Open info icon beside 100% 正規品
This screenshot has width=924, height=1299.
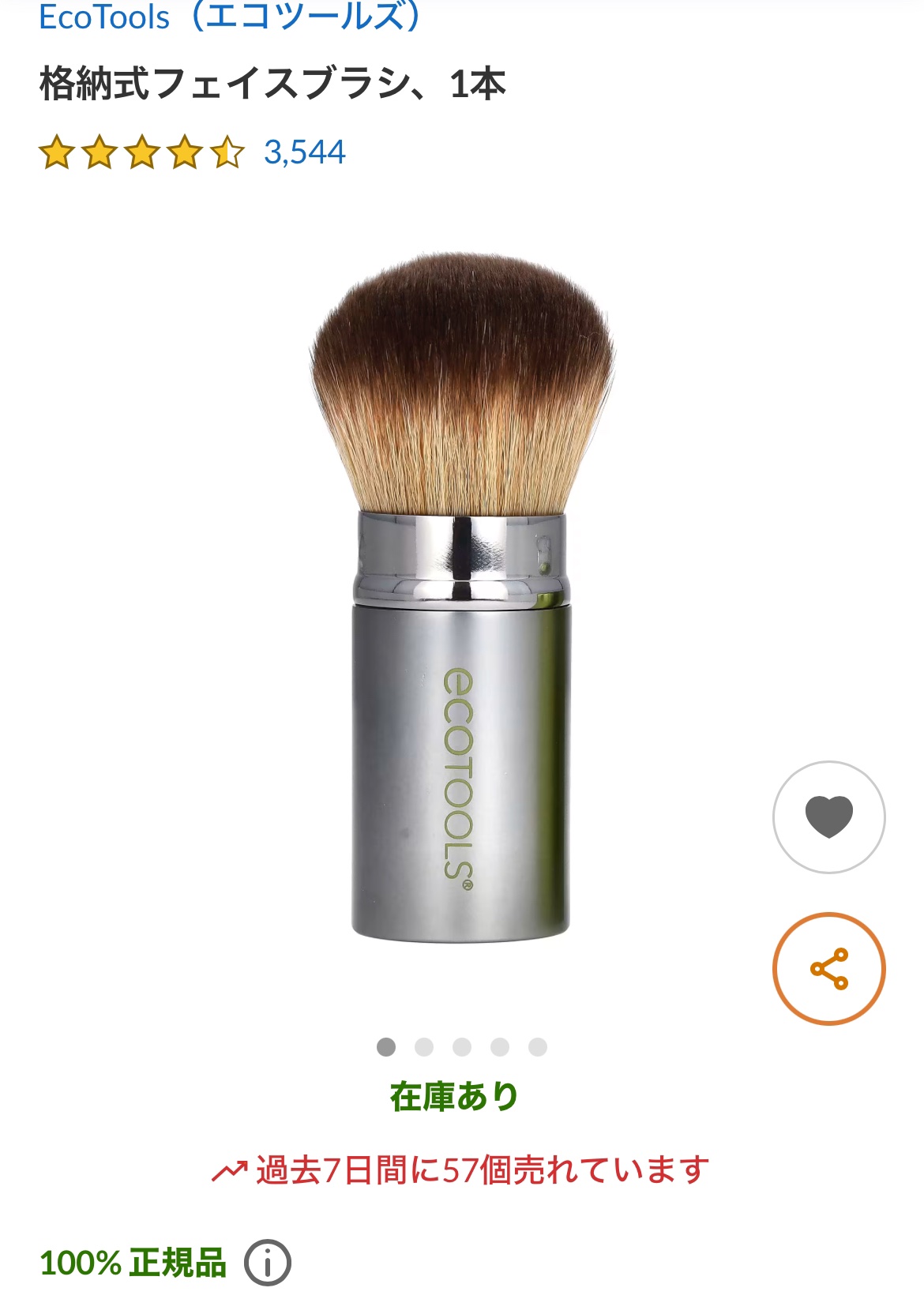click(268, 1263)
